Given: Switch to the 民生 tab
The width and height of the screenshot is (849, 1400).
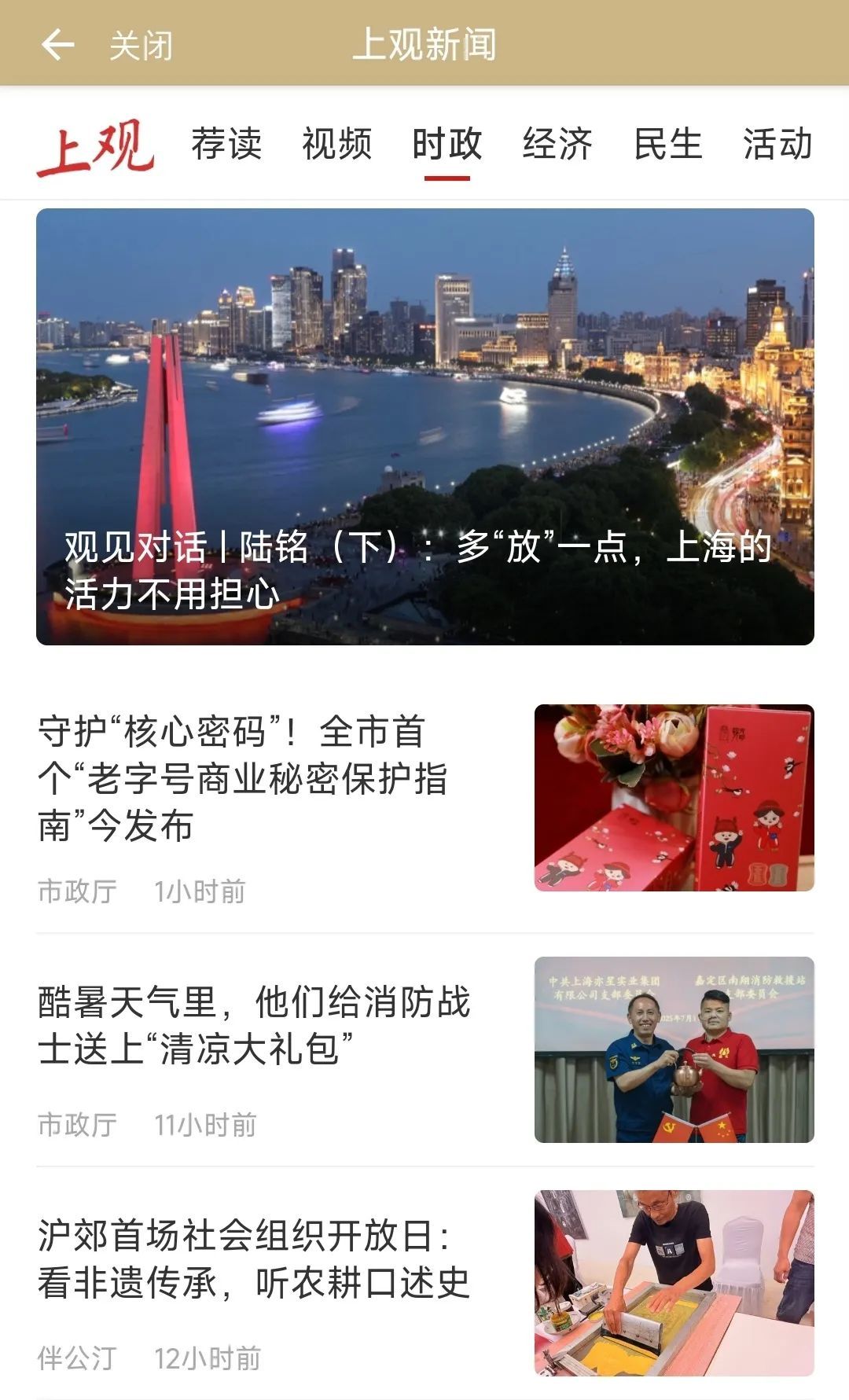Looking at the screenshot, I should tap(667, 144).
